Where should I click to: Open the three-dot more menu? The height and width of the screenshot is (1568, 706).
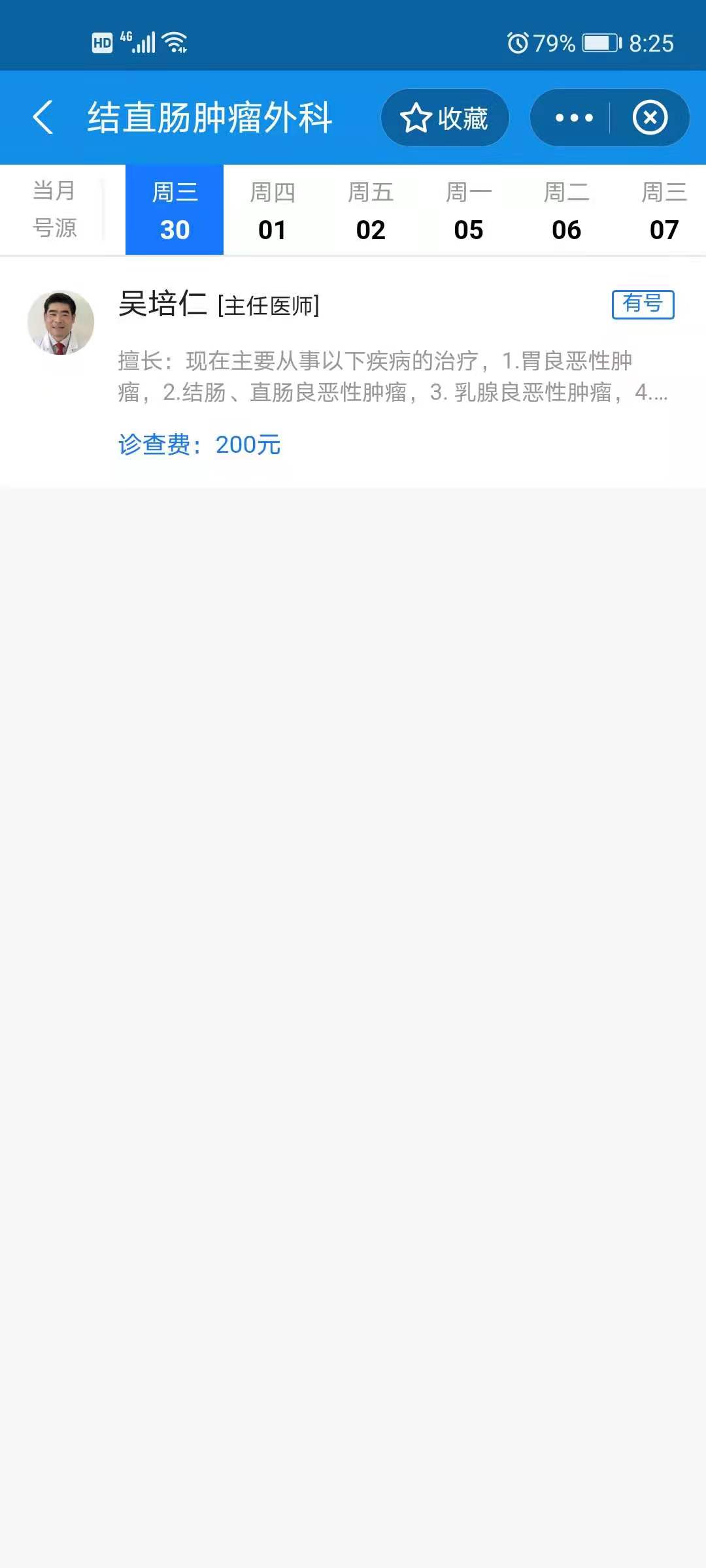click(x=573, y=118)
